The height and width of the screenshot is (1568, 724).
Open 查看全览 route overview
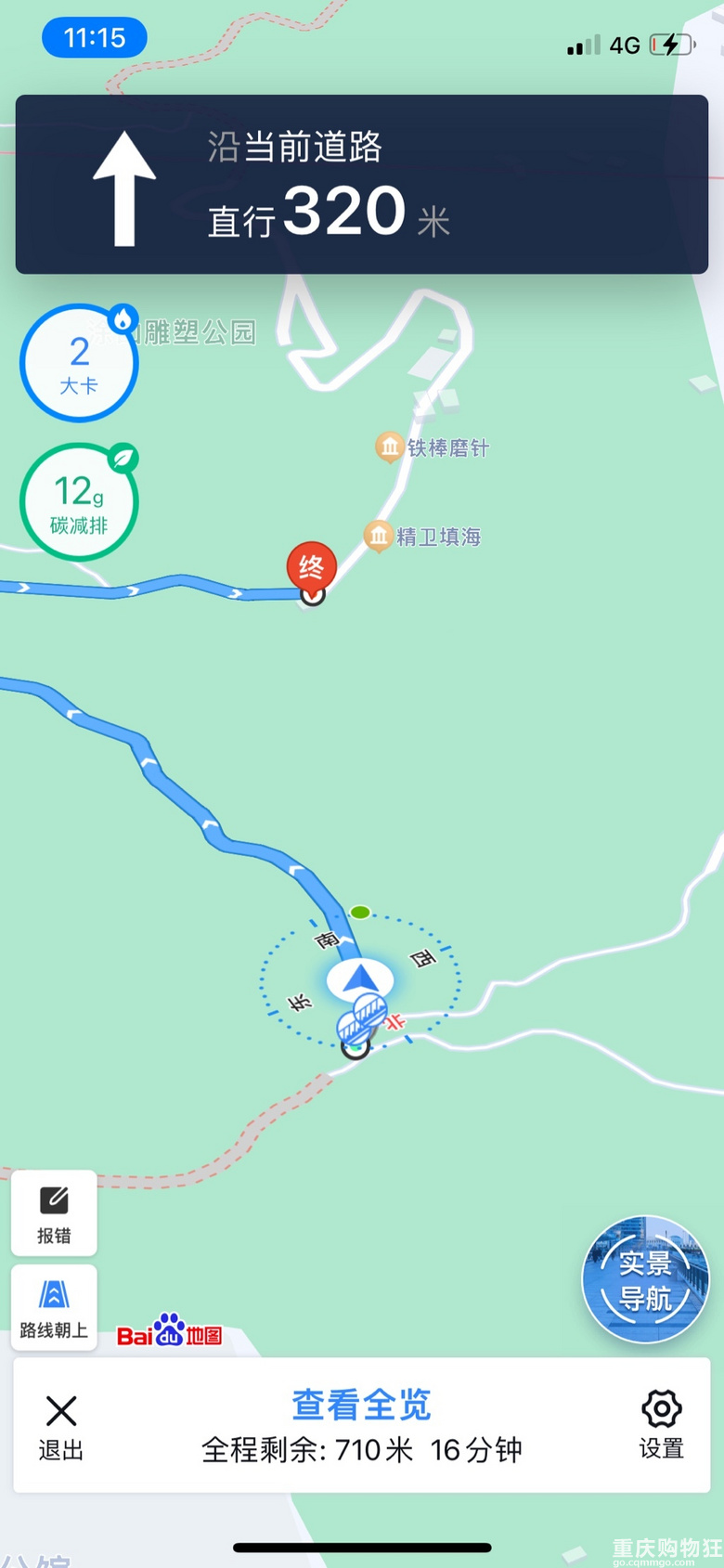point(362,1405)
